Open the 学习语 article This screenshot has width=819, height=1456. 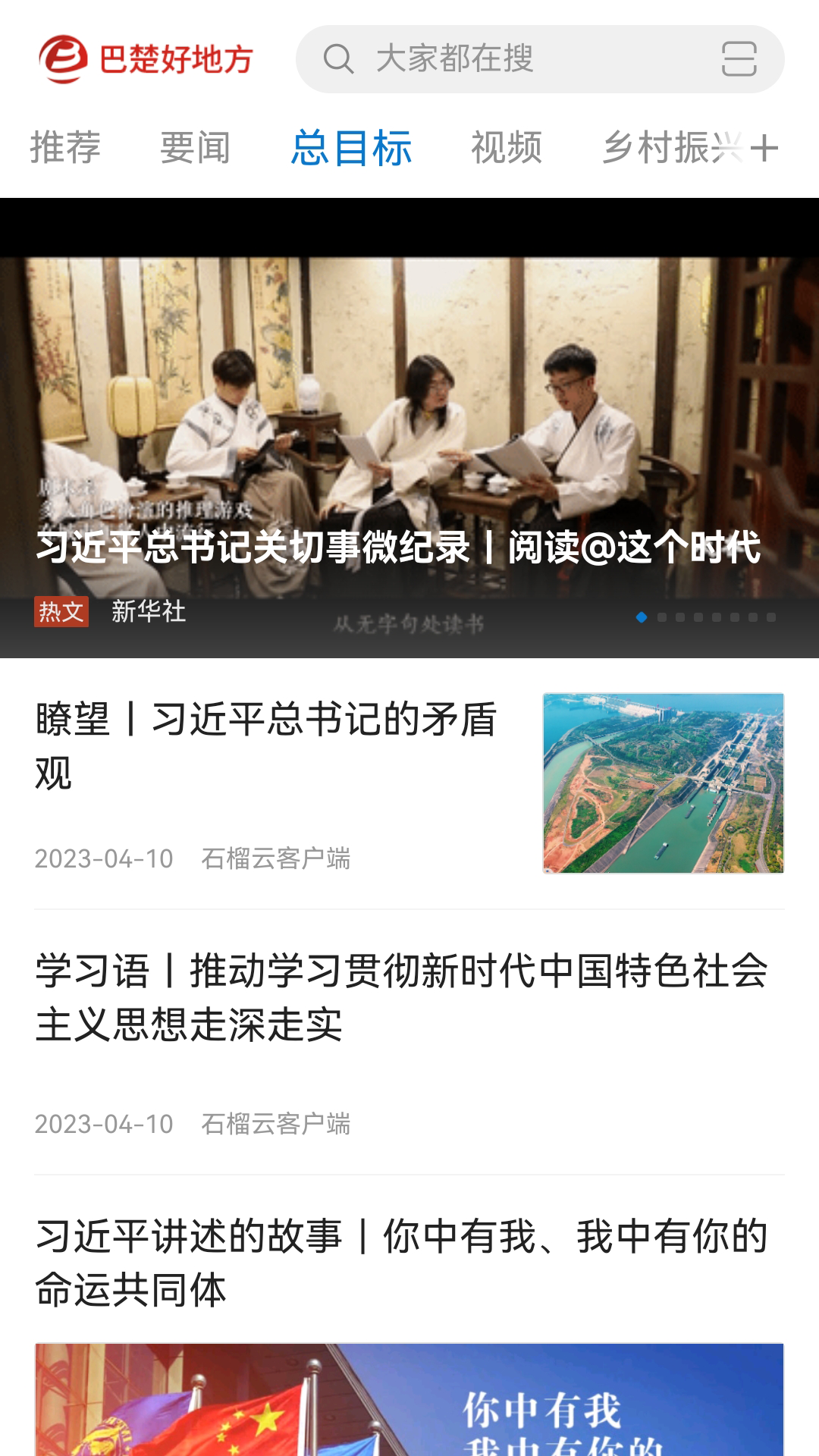point(402,997)
